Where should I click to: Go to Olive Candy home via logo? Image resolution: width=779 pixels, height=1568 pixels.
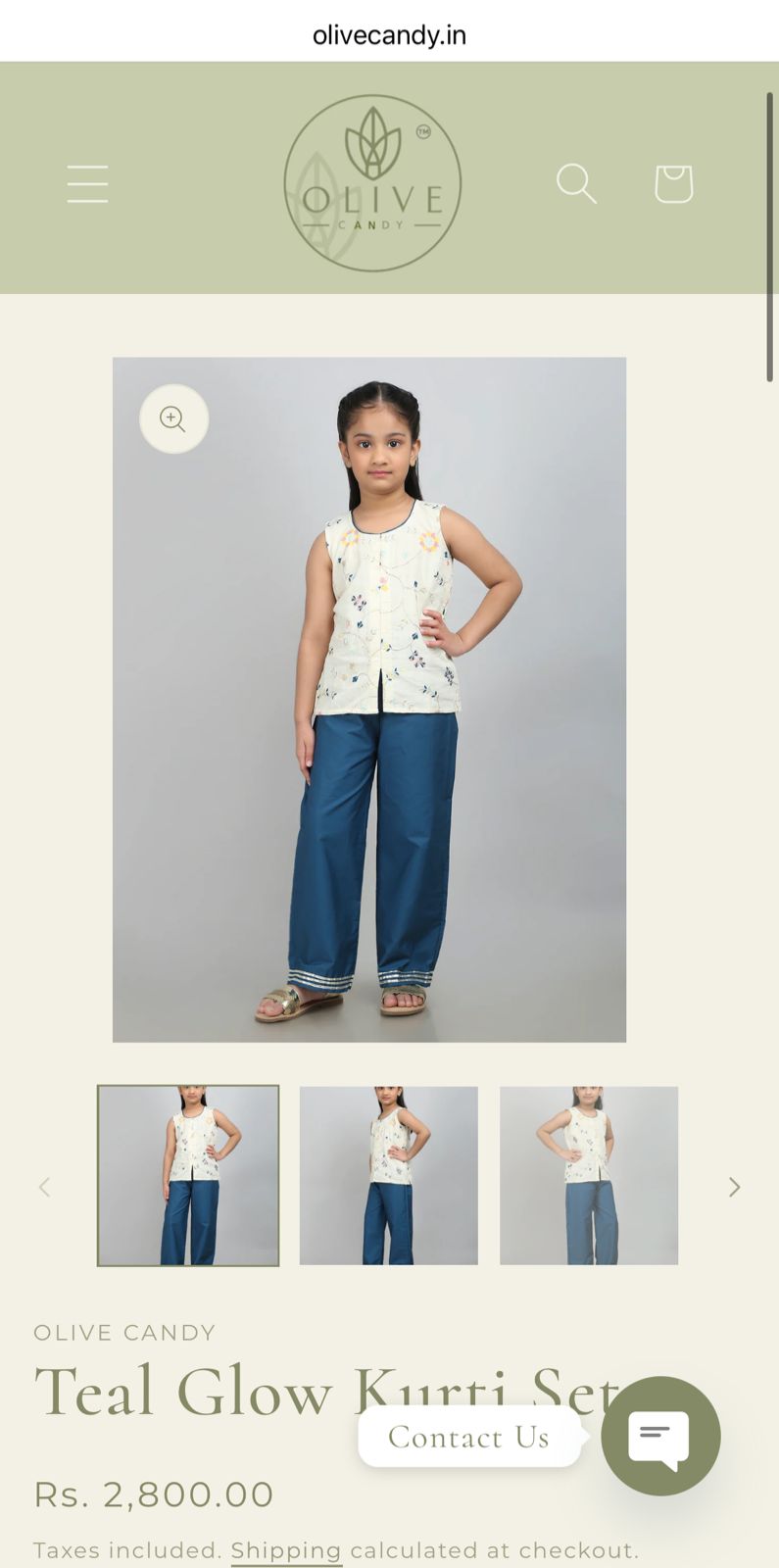(372, 183)
